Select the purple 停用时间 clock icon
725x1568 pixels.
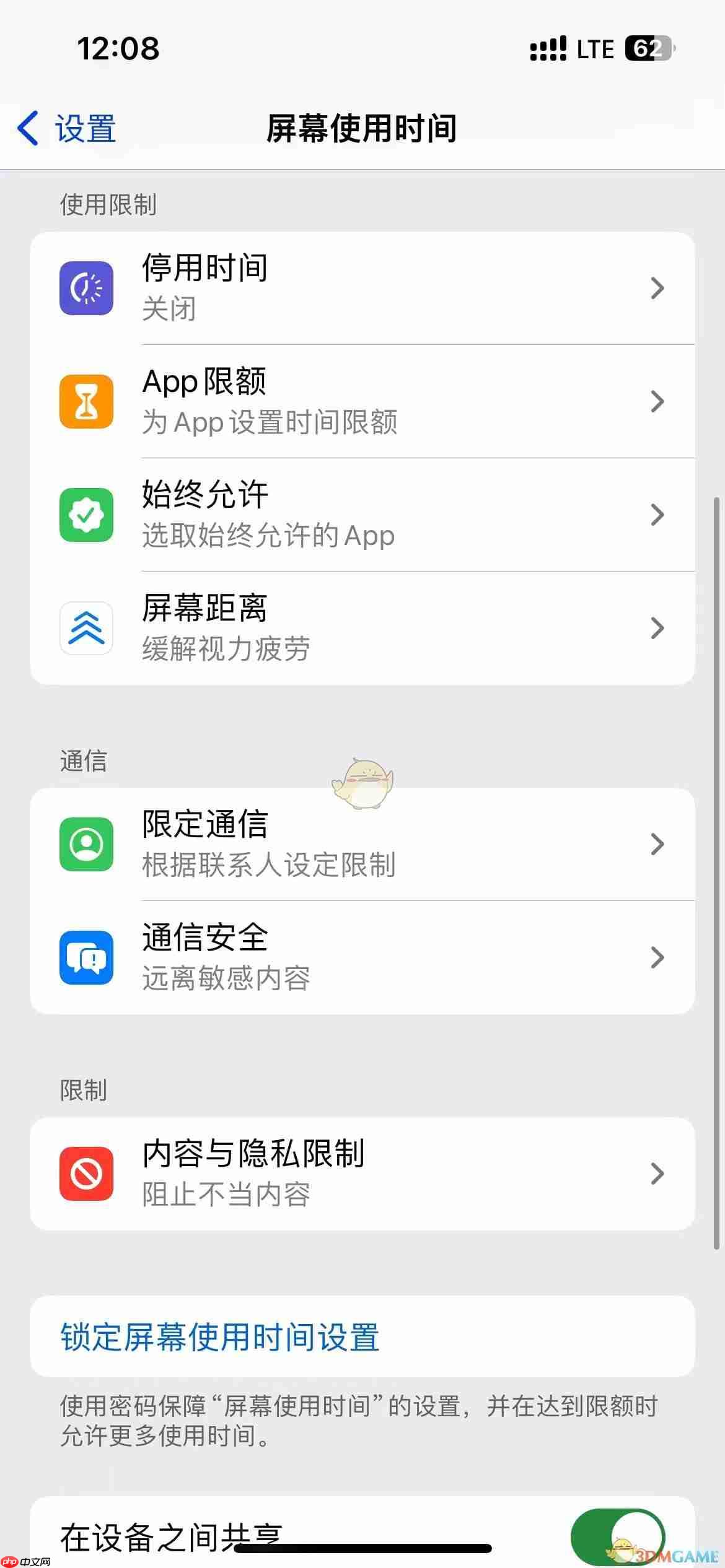click(86, 288)
